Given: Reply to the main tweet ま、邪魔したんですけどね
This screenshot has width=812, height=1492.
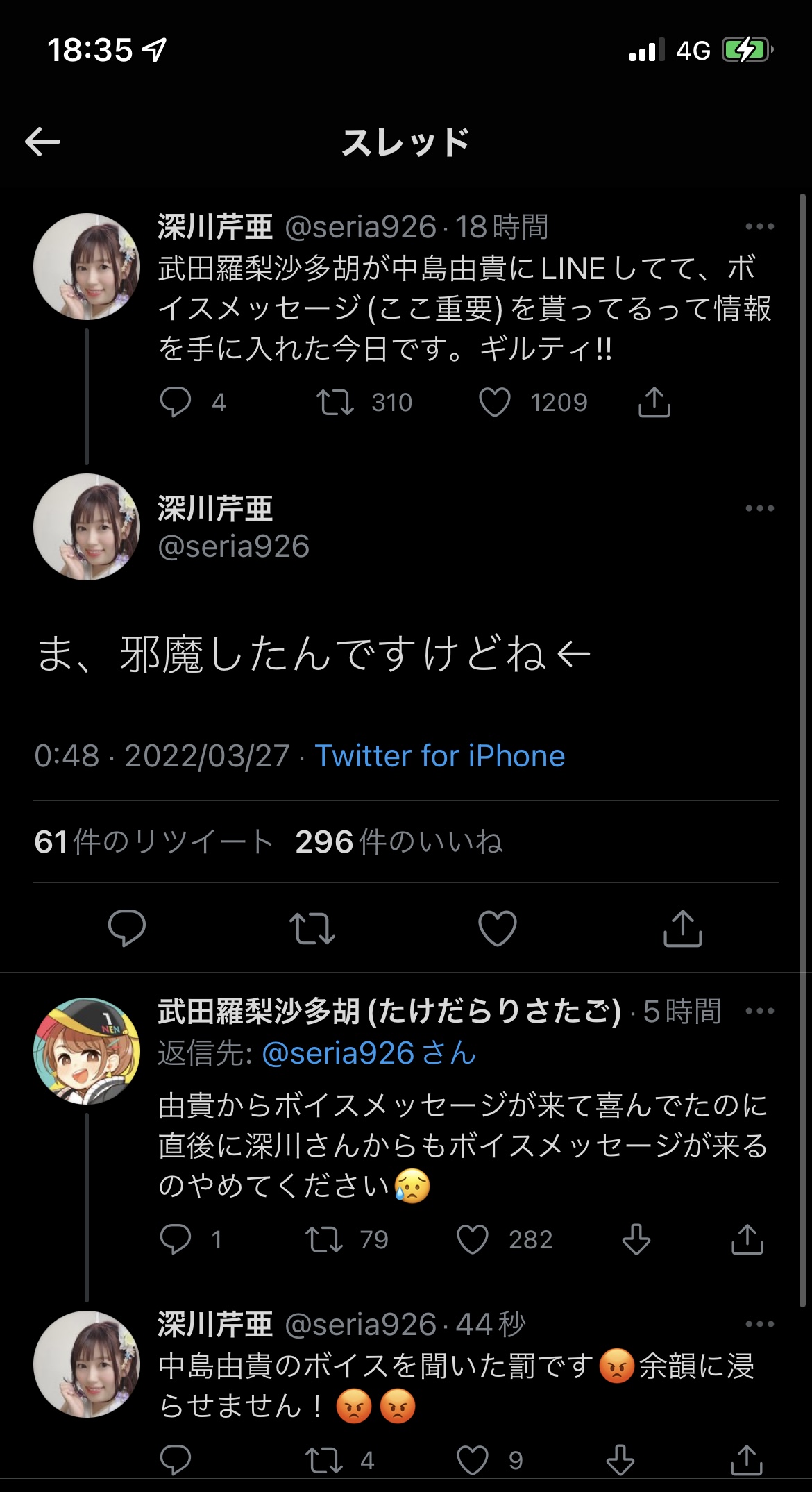Looking at the screenshot, I should (127, 928).
